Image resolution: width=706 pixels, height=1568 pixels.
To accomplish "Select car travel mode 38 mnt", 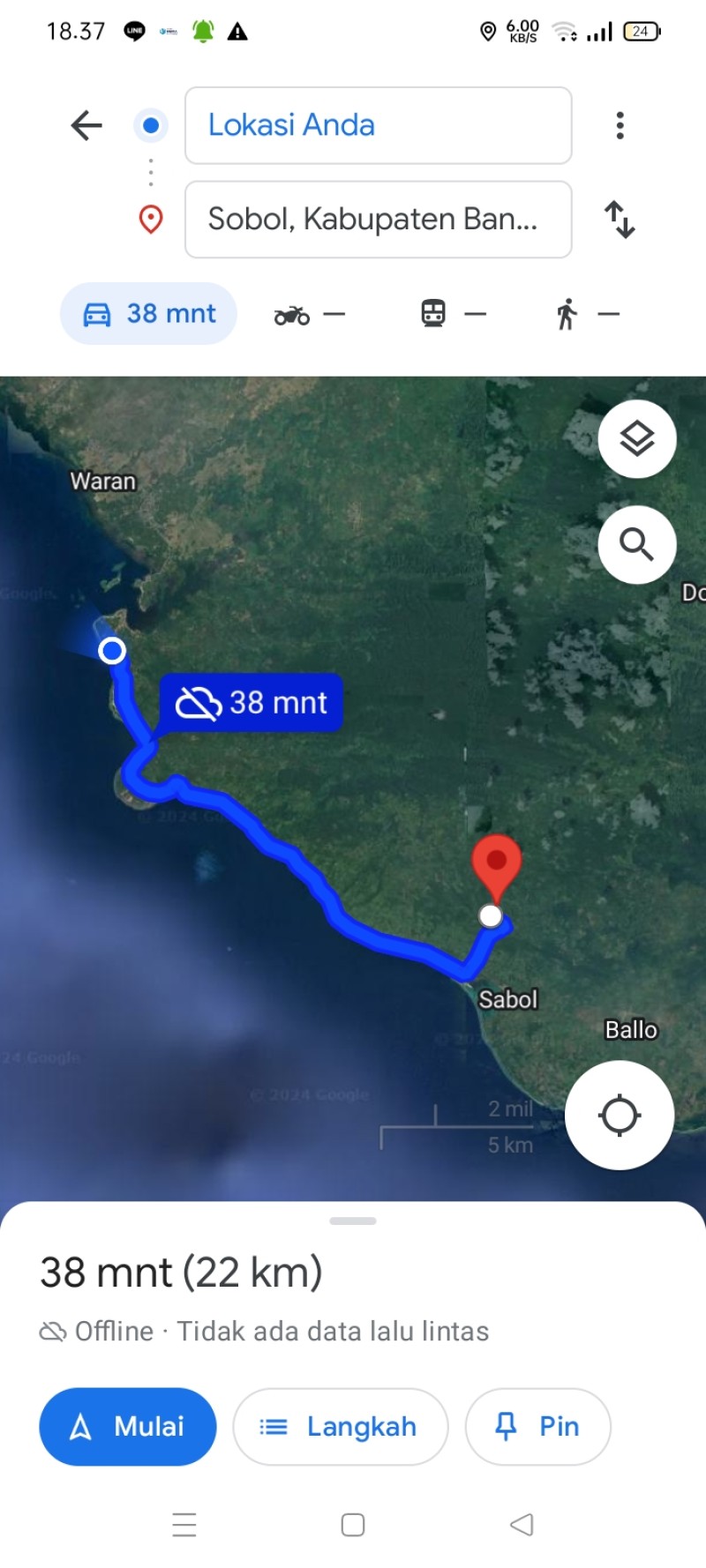I will point(148,313).
